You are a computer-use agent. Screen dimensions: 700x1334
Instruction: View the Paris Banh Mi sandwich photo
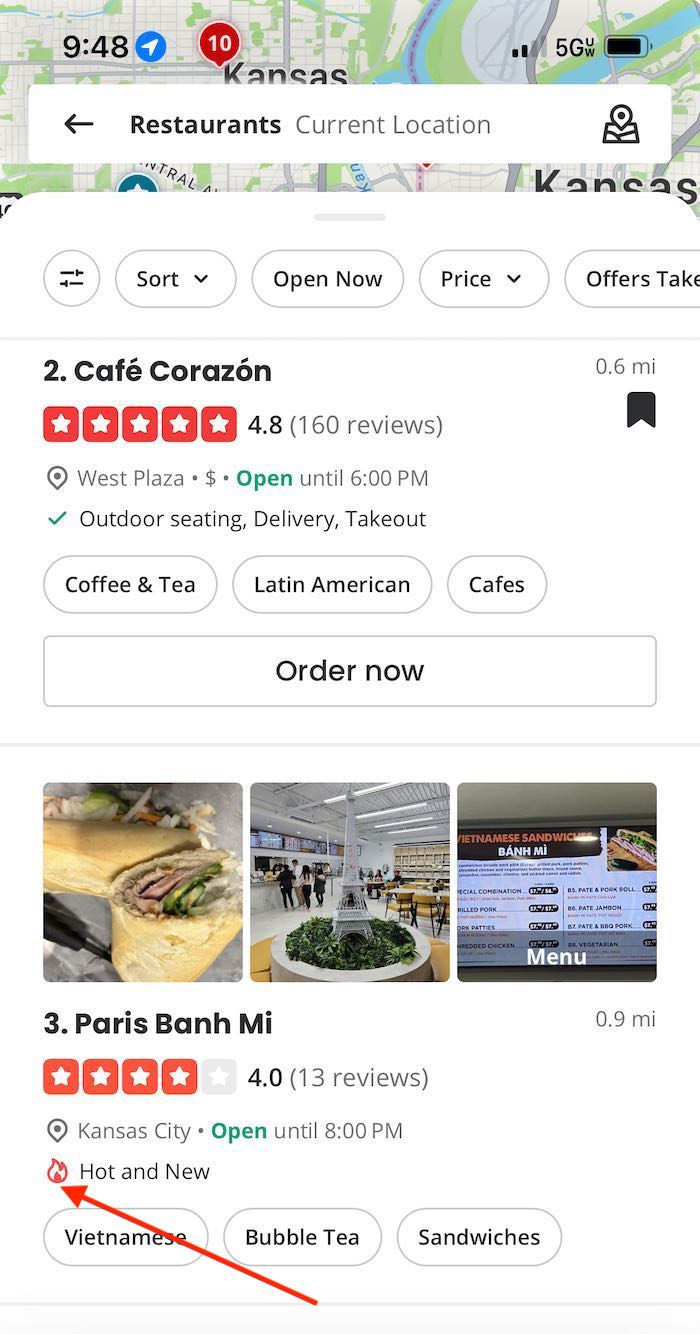143,882
